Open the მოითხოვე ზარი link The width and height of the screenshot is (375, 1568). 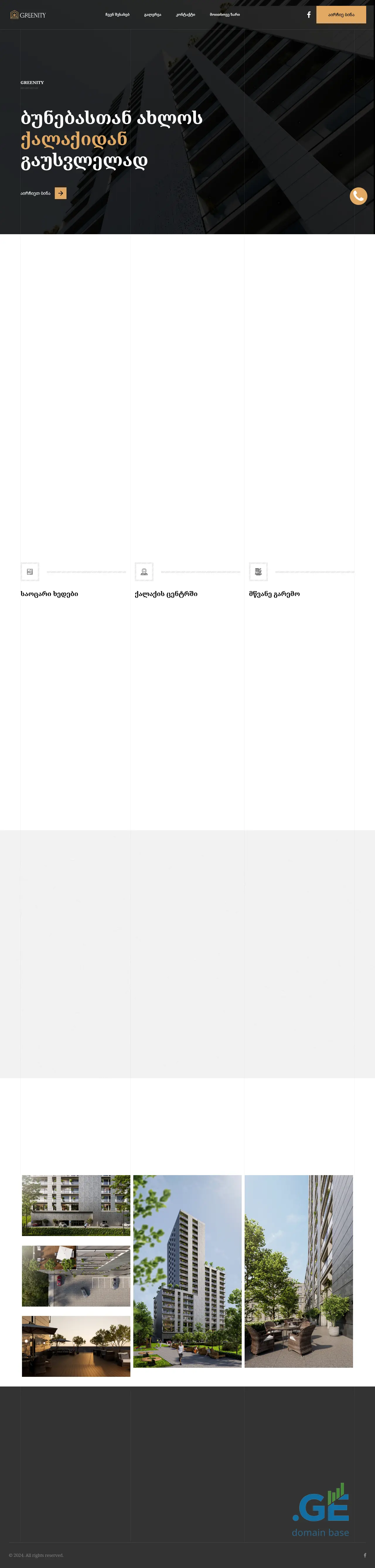pos(225,15)
